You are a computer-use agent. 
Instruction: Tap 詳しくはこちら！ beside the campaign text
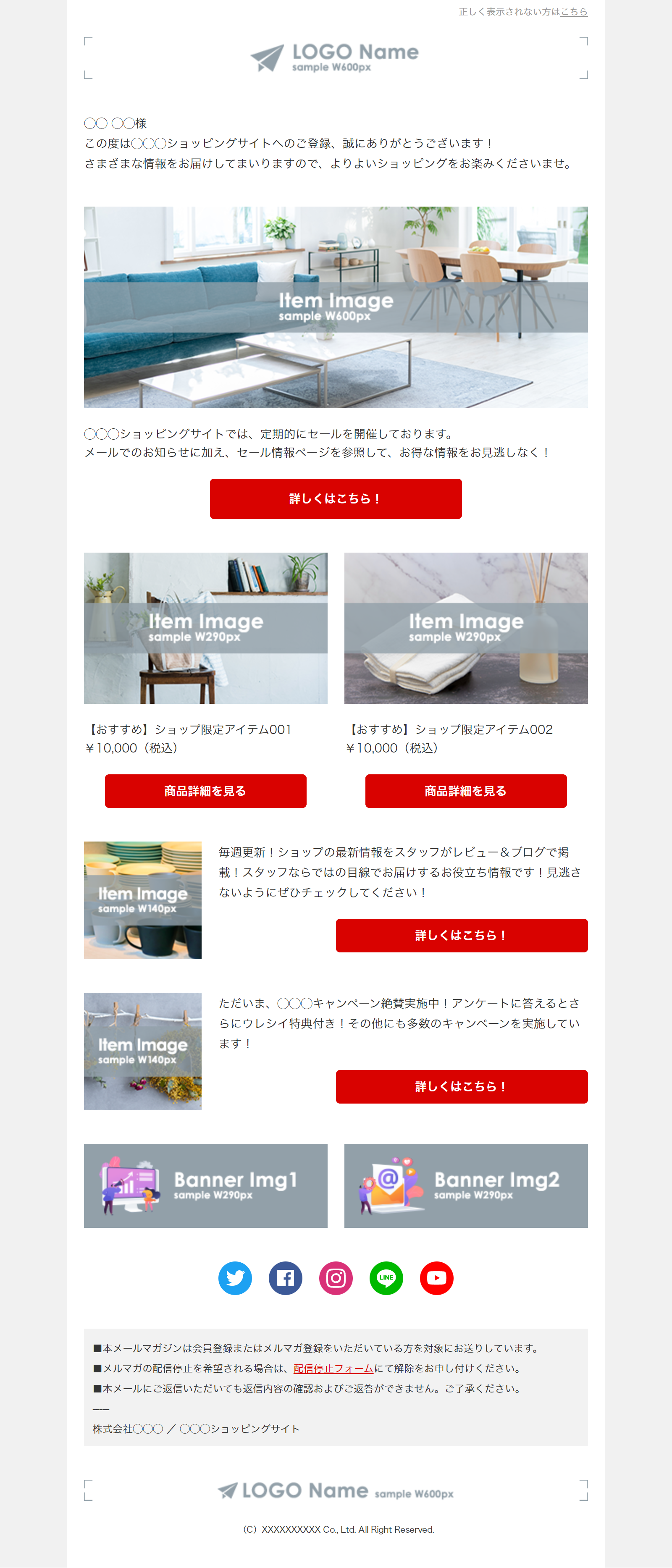(462, 1086)
